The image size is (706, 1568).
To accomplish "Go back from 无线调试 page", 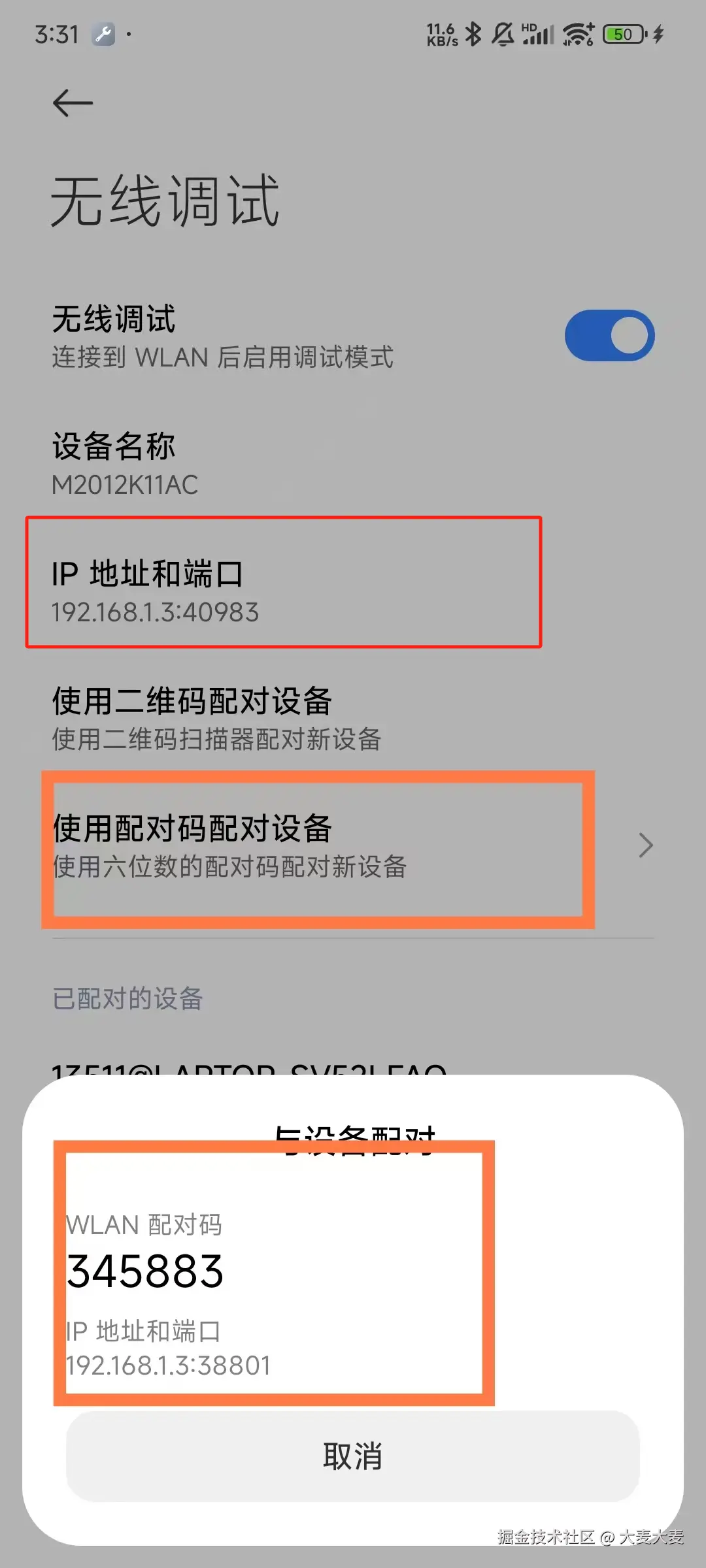I will pyautogui.click(x=73, y=103).
